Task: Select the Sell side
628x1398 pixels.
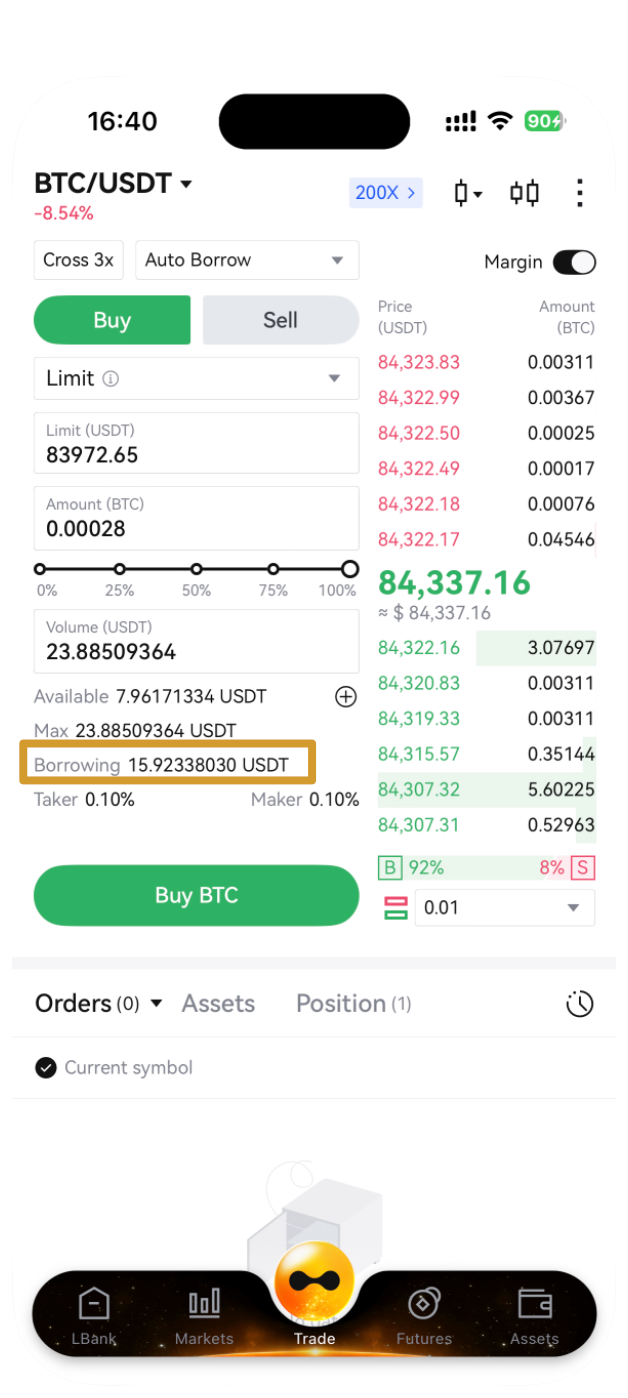Action: click(x=280, y=320)
